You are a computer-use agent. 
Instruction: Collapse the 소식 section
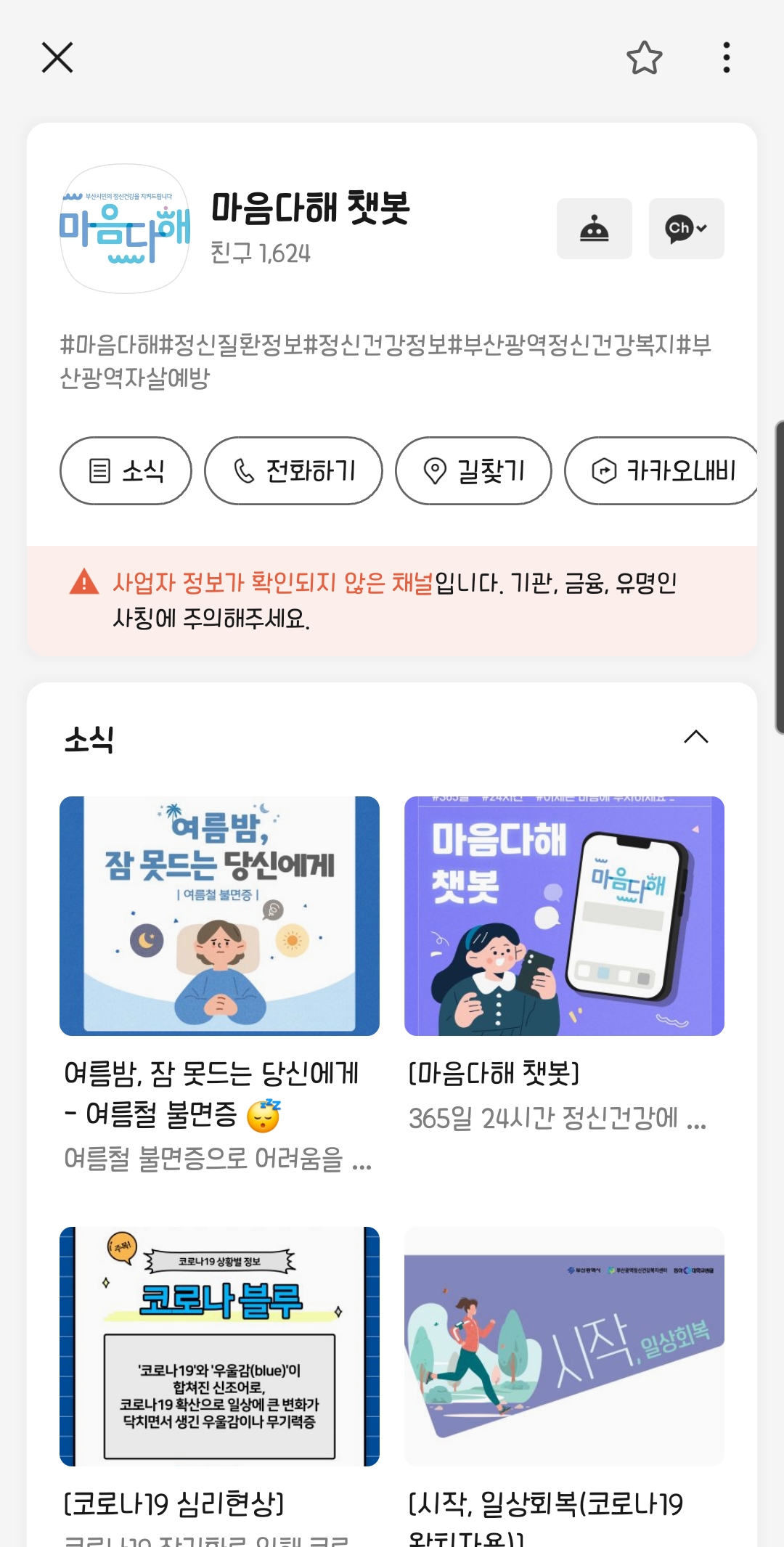695,737
